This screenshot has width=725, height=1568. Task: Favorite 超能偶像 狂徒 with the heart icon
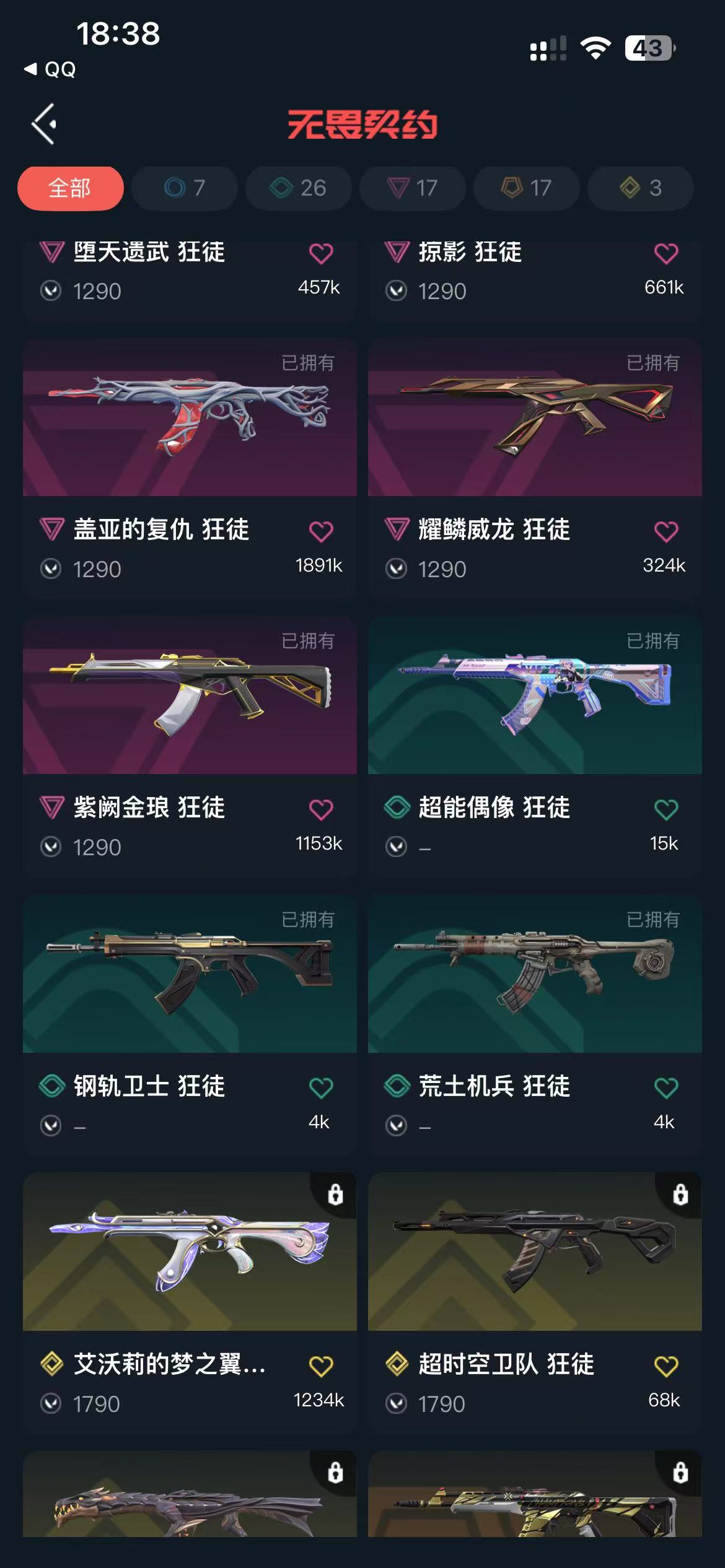666,809
